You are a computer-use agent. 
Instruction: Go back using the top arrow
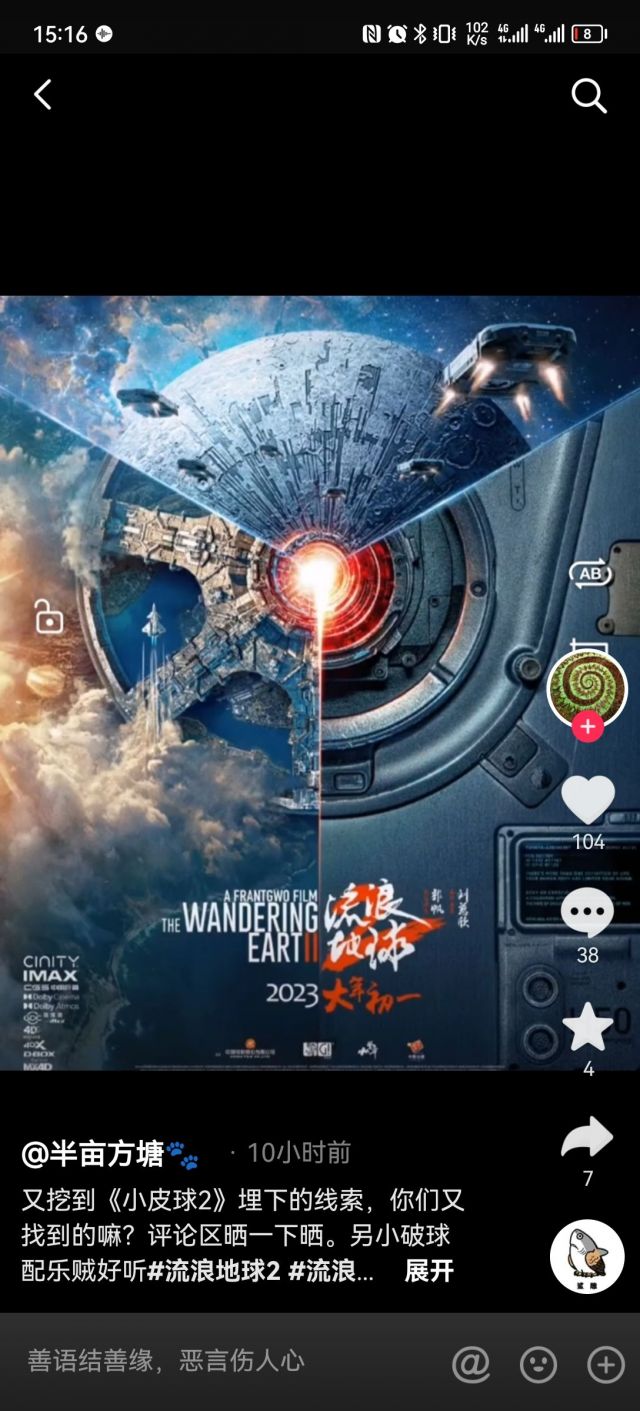[42, 95]
